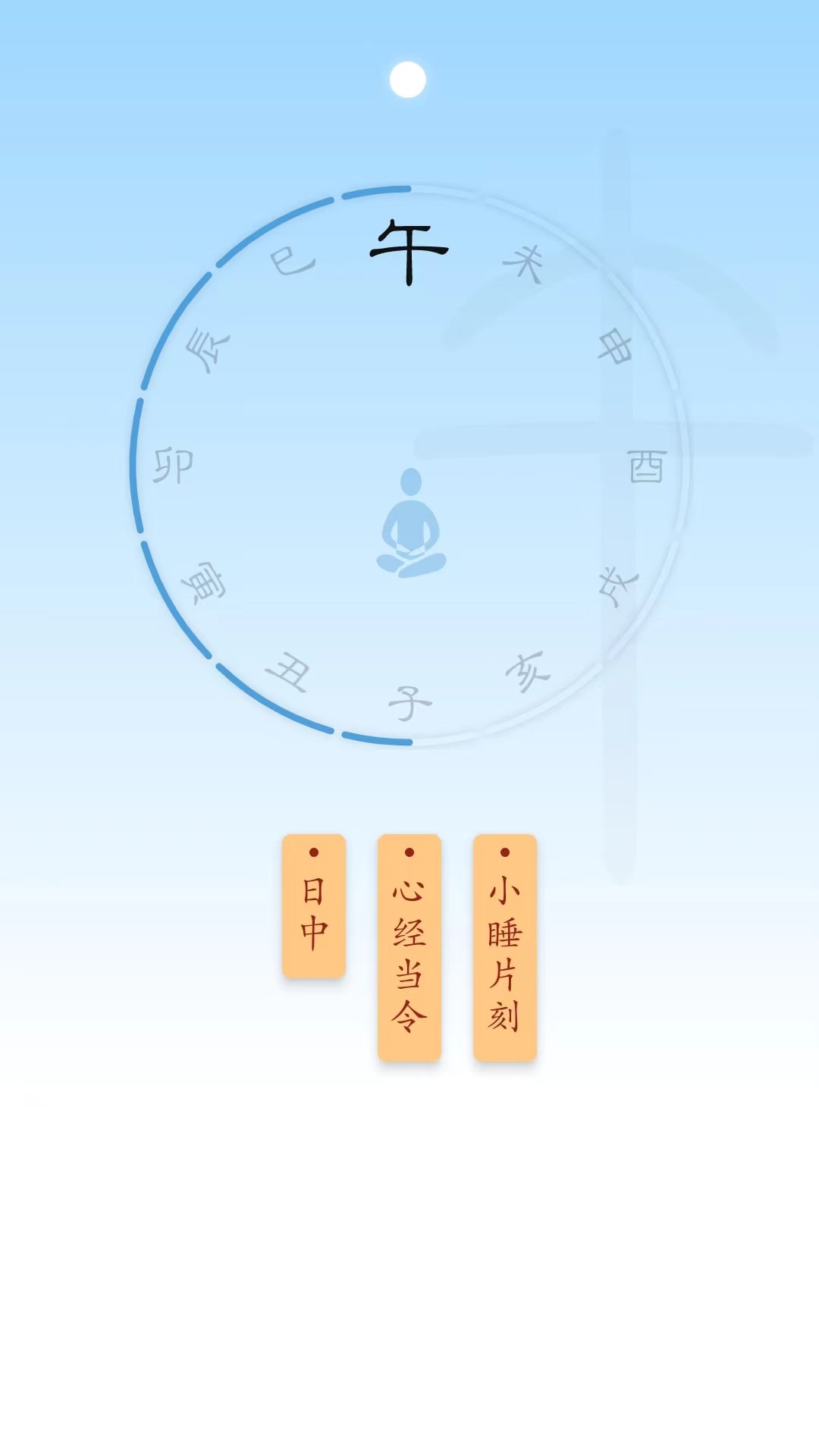The image size is (819, 1456).
Task: Switch to the 丑 hour
Action: [x=289, y=671]
